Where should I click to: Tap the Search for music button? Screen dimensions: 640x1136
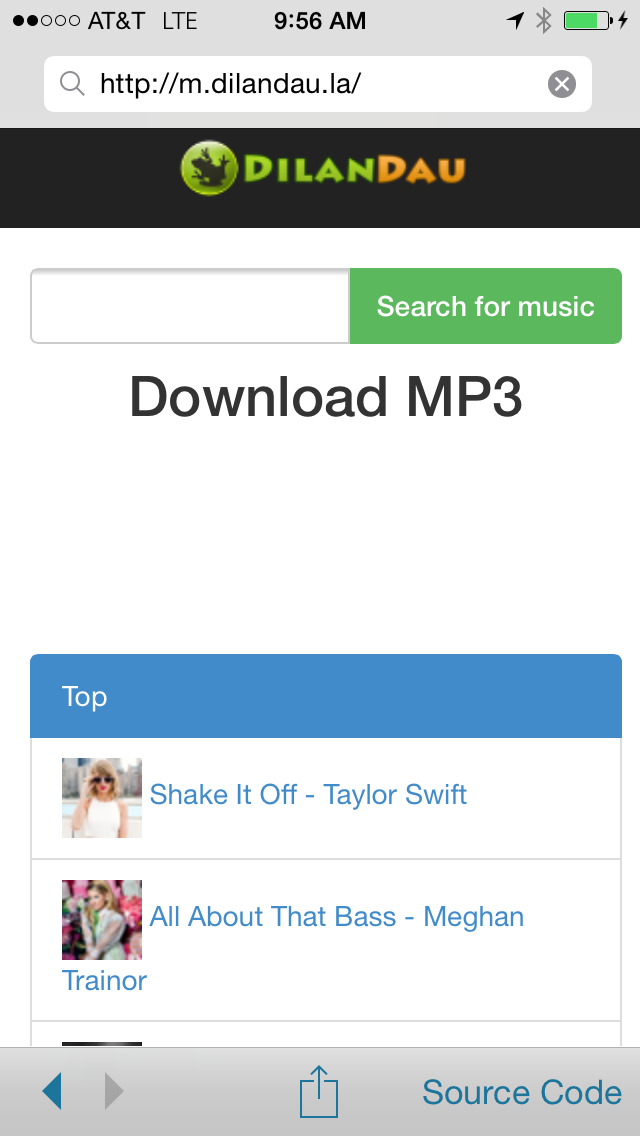pyautogui.click(x=485, y=306)
